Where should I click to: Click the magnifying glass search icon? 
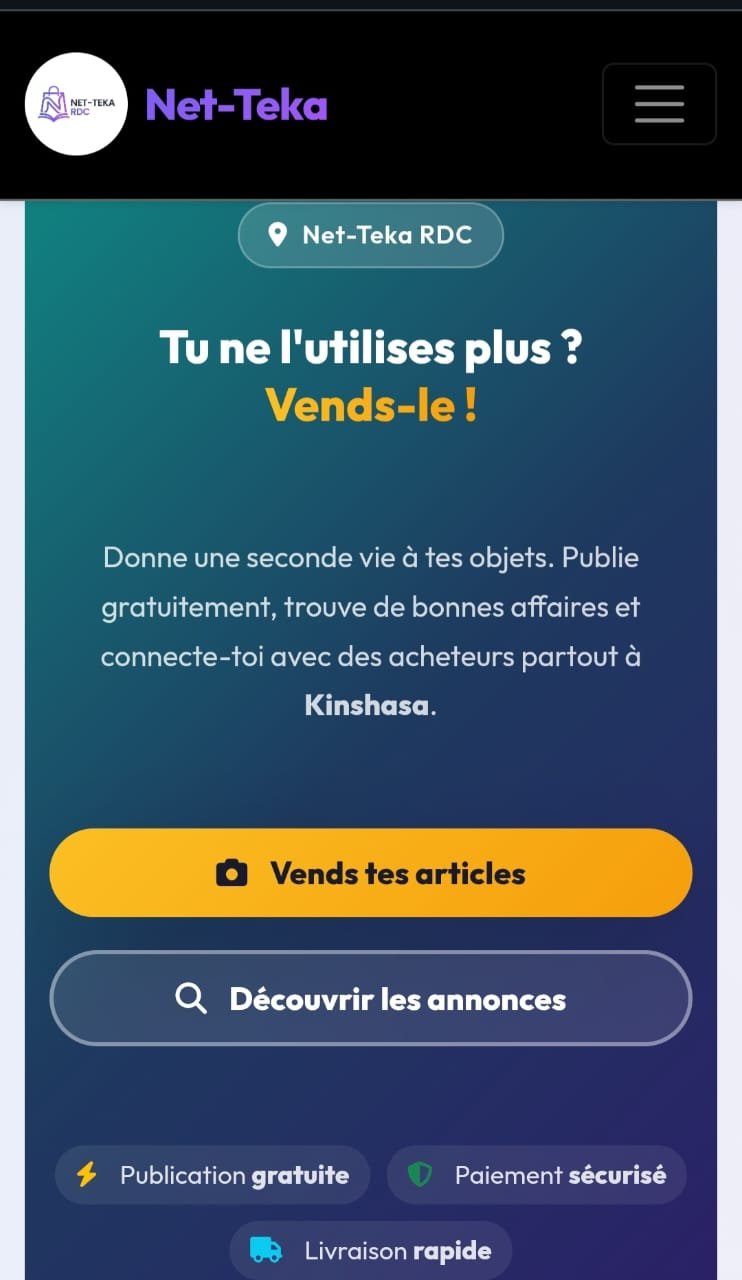click(x=190, y=997)
